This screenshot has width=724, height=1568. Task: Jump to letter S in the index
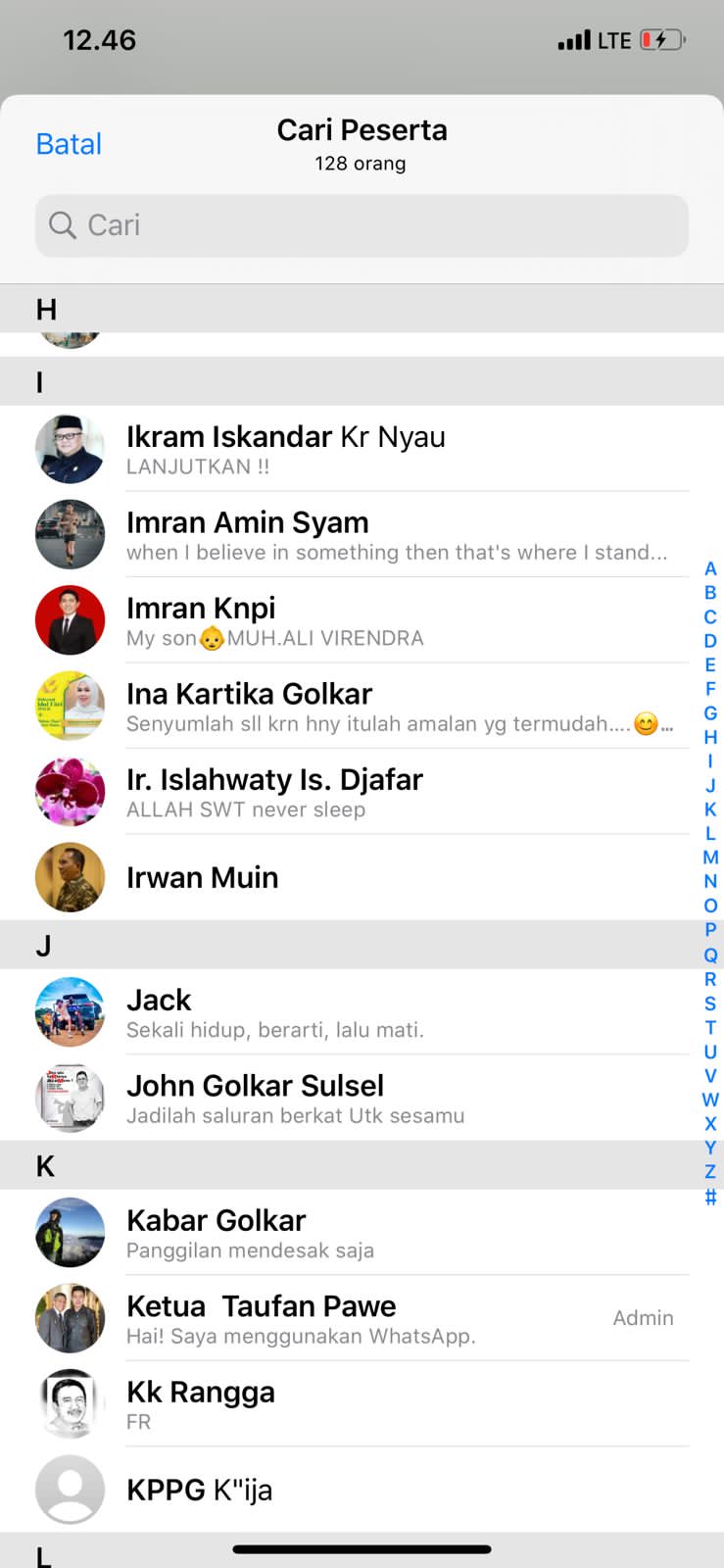[710, 1004]
